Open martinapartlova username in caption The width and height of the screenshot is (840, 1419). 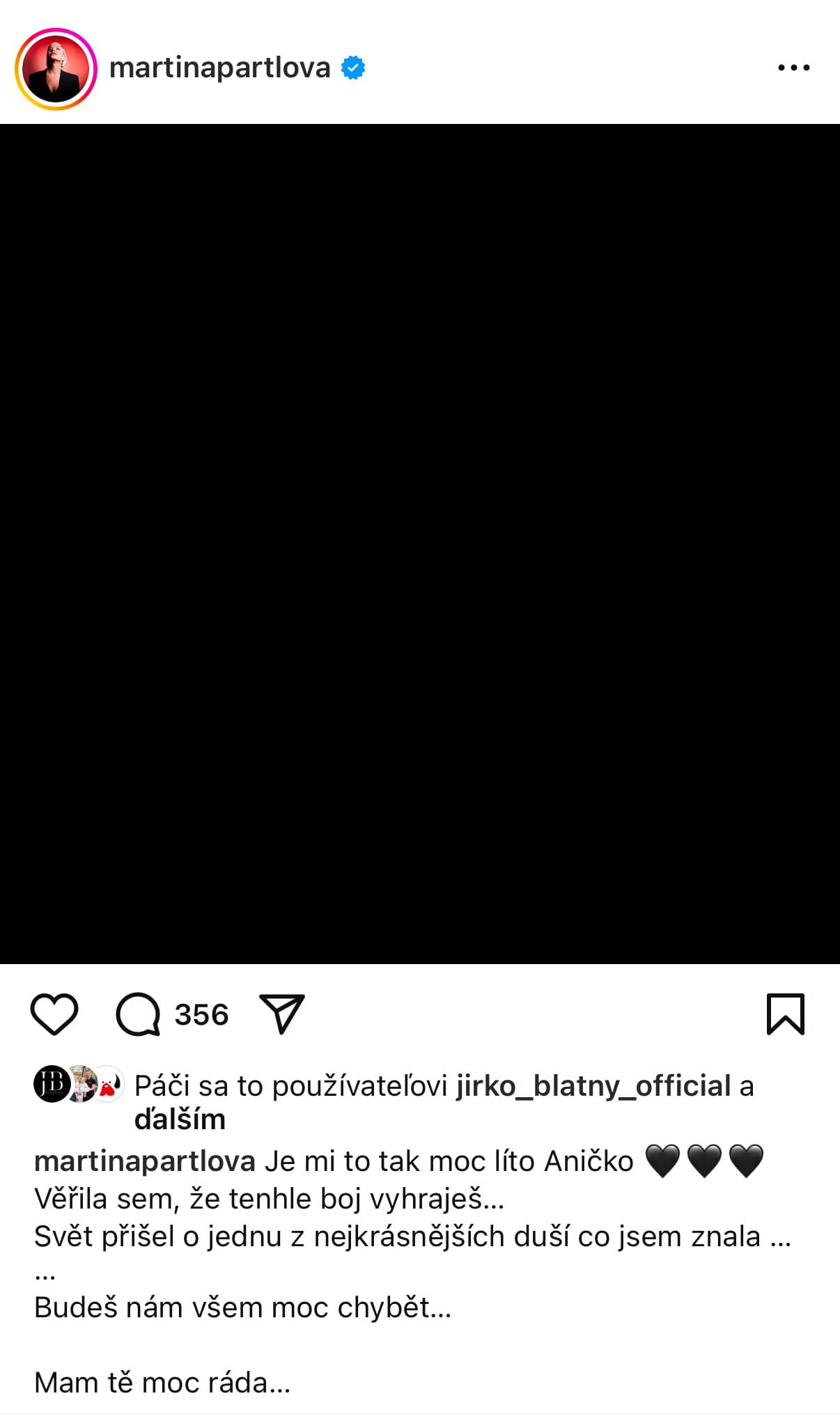145,1161
